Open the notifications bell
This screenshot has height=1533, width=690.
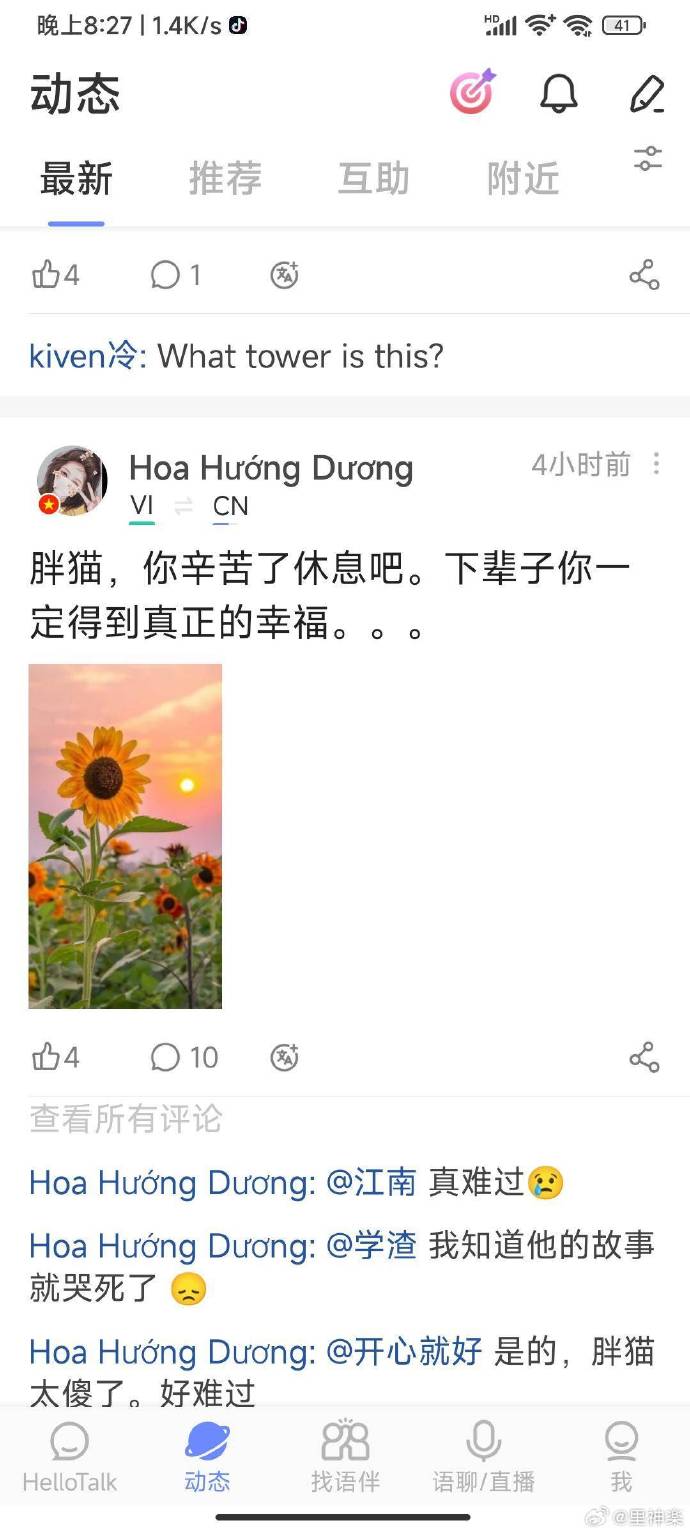pyautogui.click(x=559, y=93)
